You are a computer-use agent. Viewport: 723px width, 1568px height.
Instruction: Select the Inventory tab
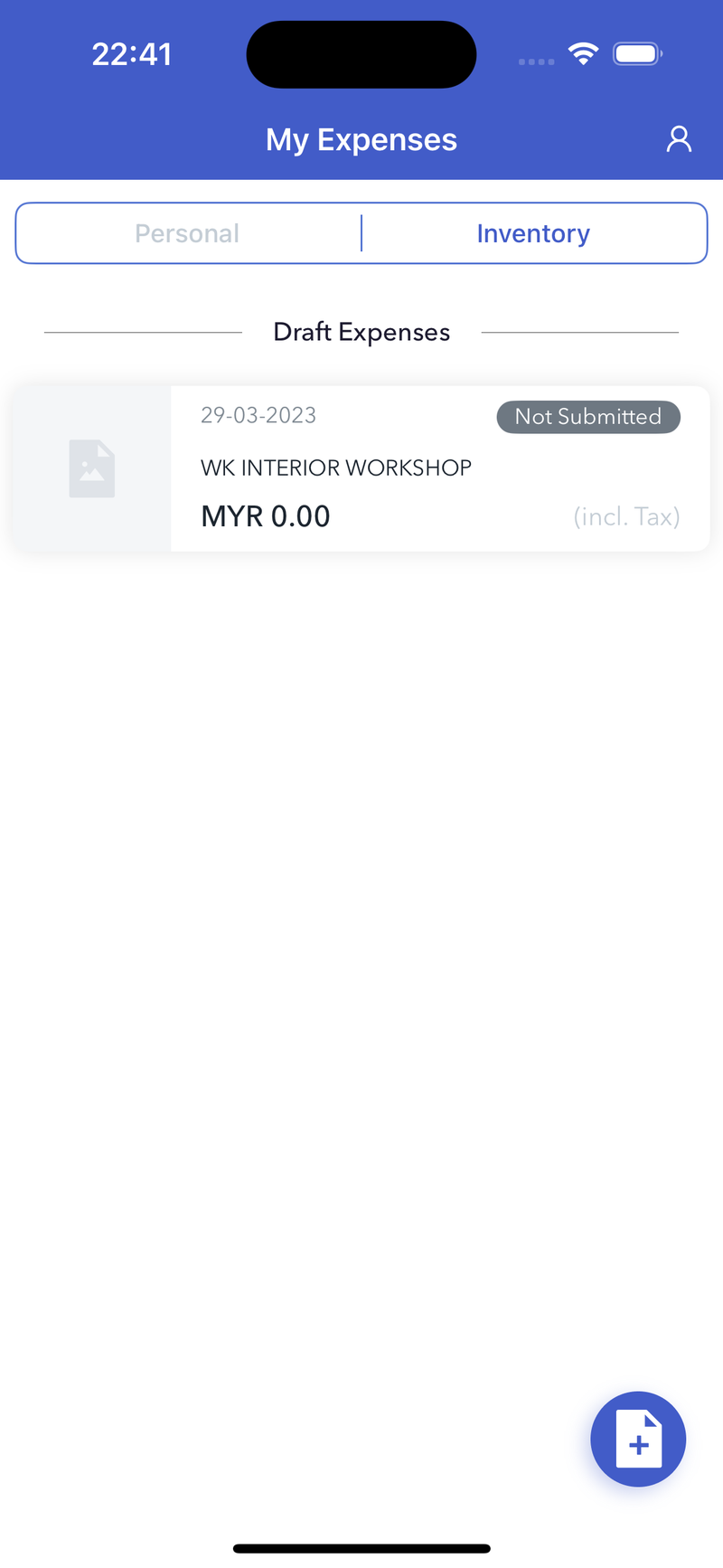(533, 233)
